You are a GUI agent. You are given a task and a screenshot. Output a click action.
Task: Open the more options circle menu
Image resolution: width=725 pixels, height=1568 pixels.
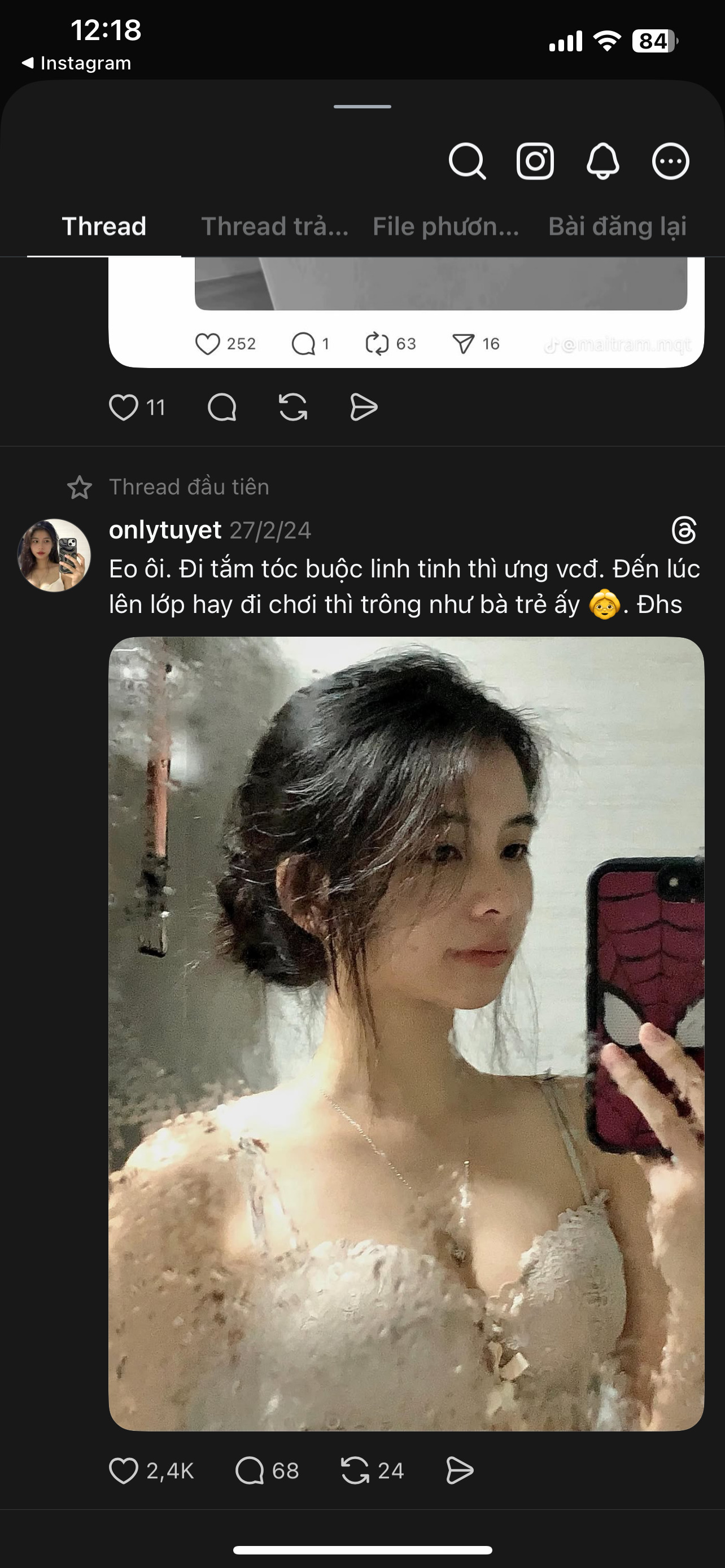point(670,161)
